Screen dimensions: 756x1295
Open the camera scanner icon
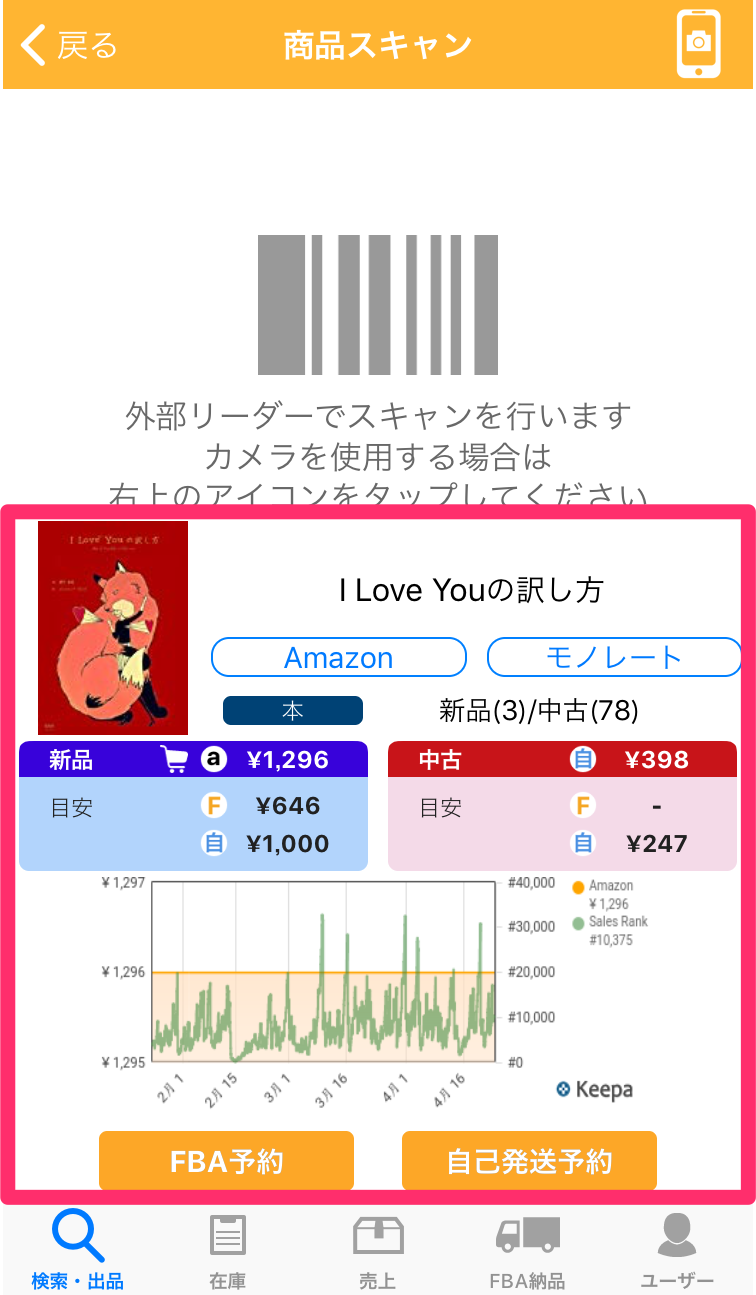698,44
